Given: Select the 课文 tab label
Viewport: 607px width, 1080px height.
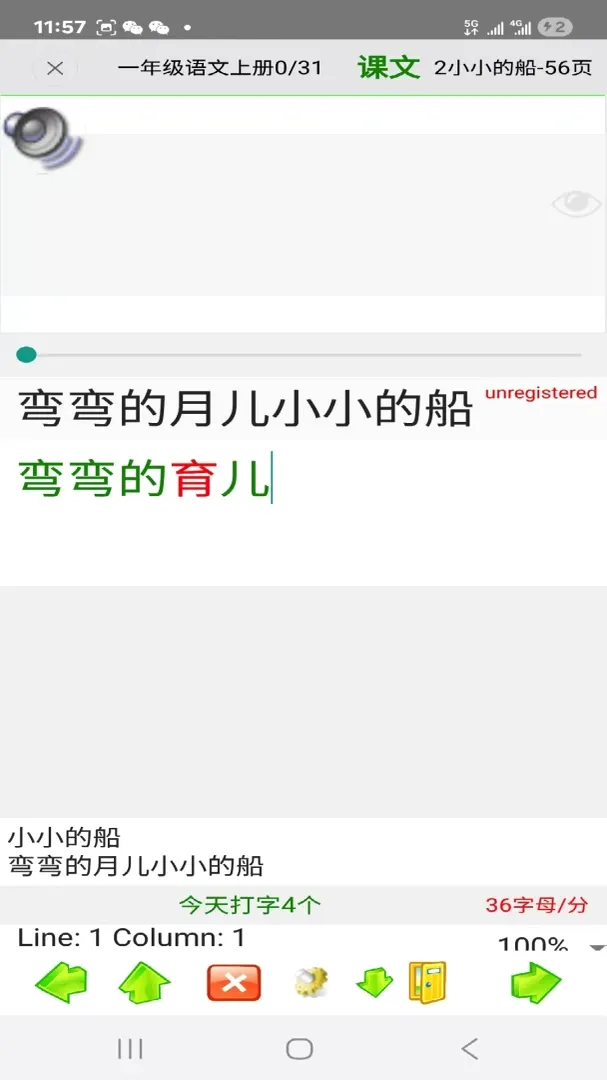Looking at the screenshot, I should [389, 68].
